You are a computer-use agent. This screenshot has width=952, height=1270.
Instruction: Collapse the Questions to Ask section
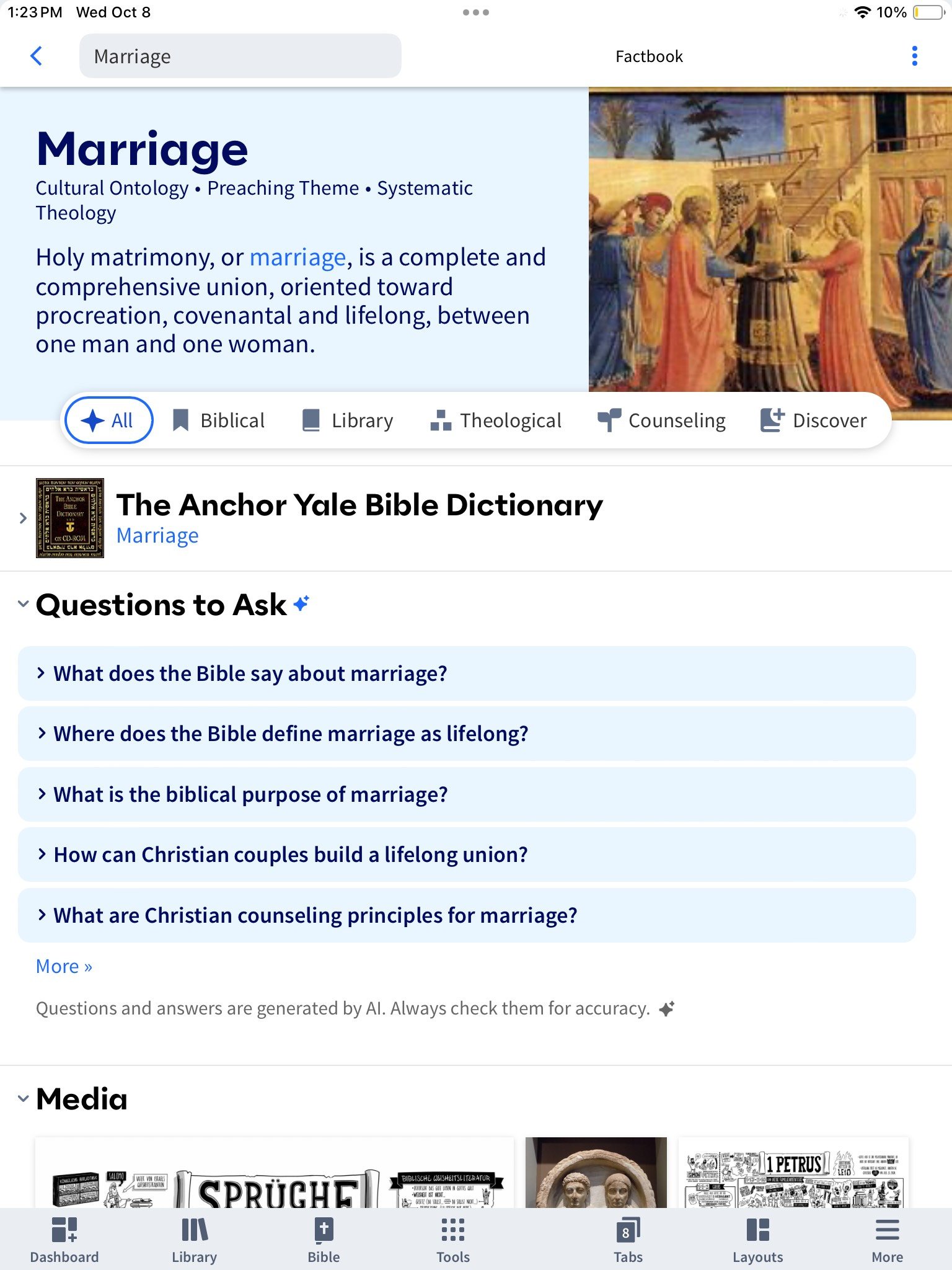tap(24, 603)
